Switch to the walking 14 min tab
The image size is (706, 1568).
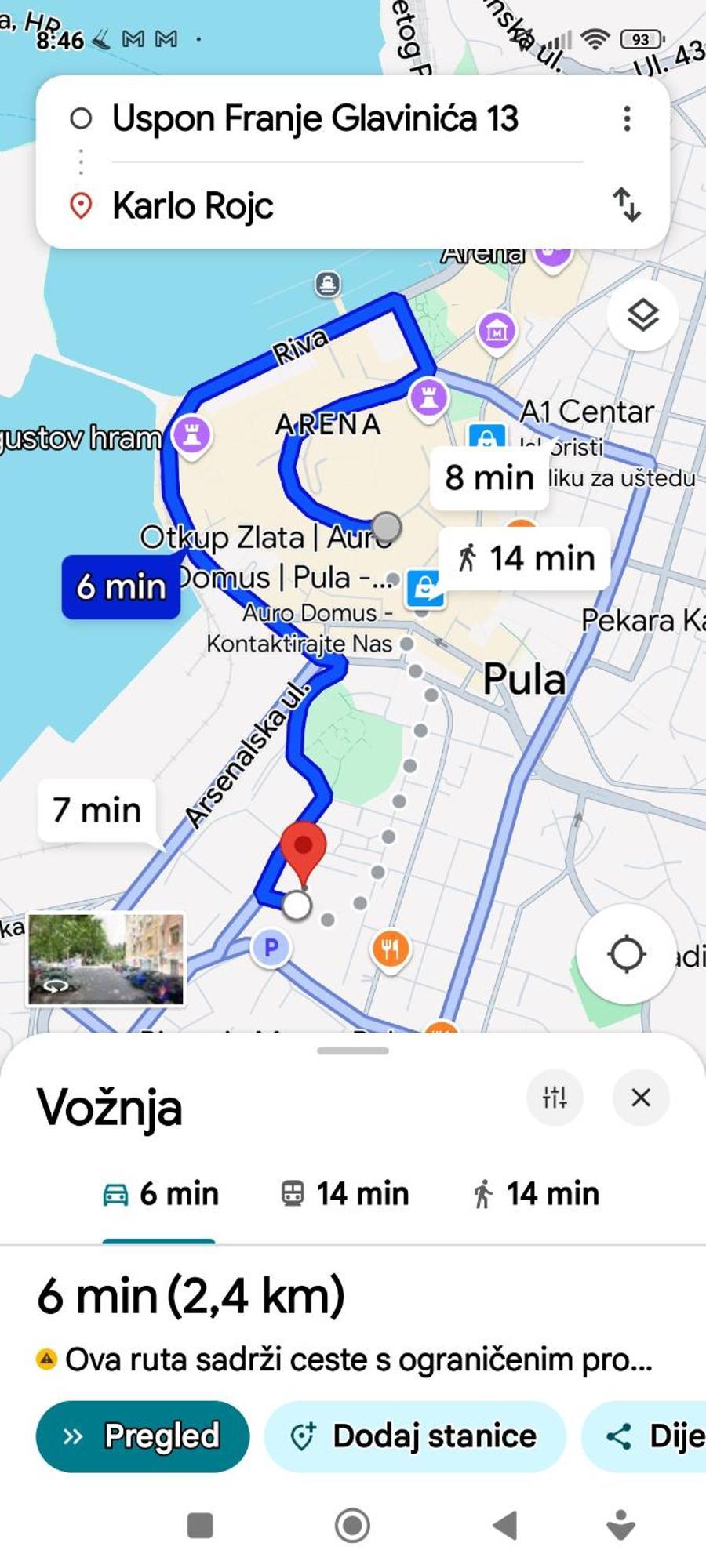(537, 1194)
